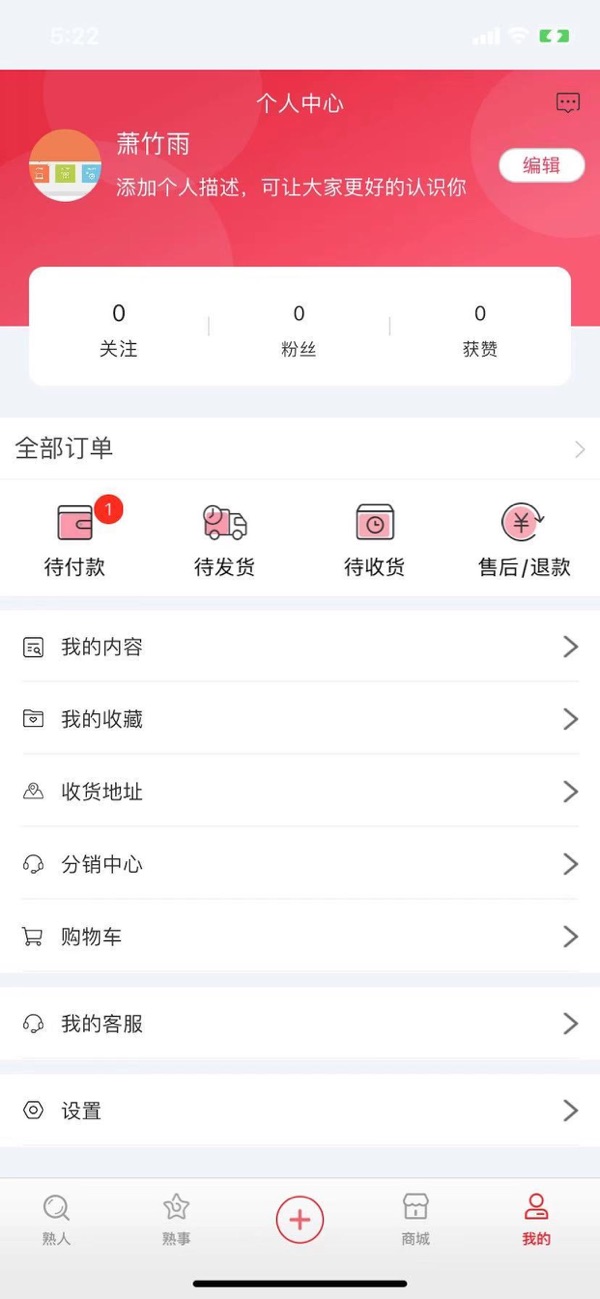This screenshot has width=600, height=1299.
Task: Open 设置 settings row
Action: (300, 1111)
